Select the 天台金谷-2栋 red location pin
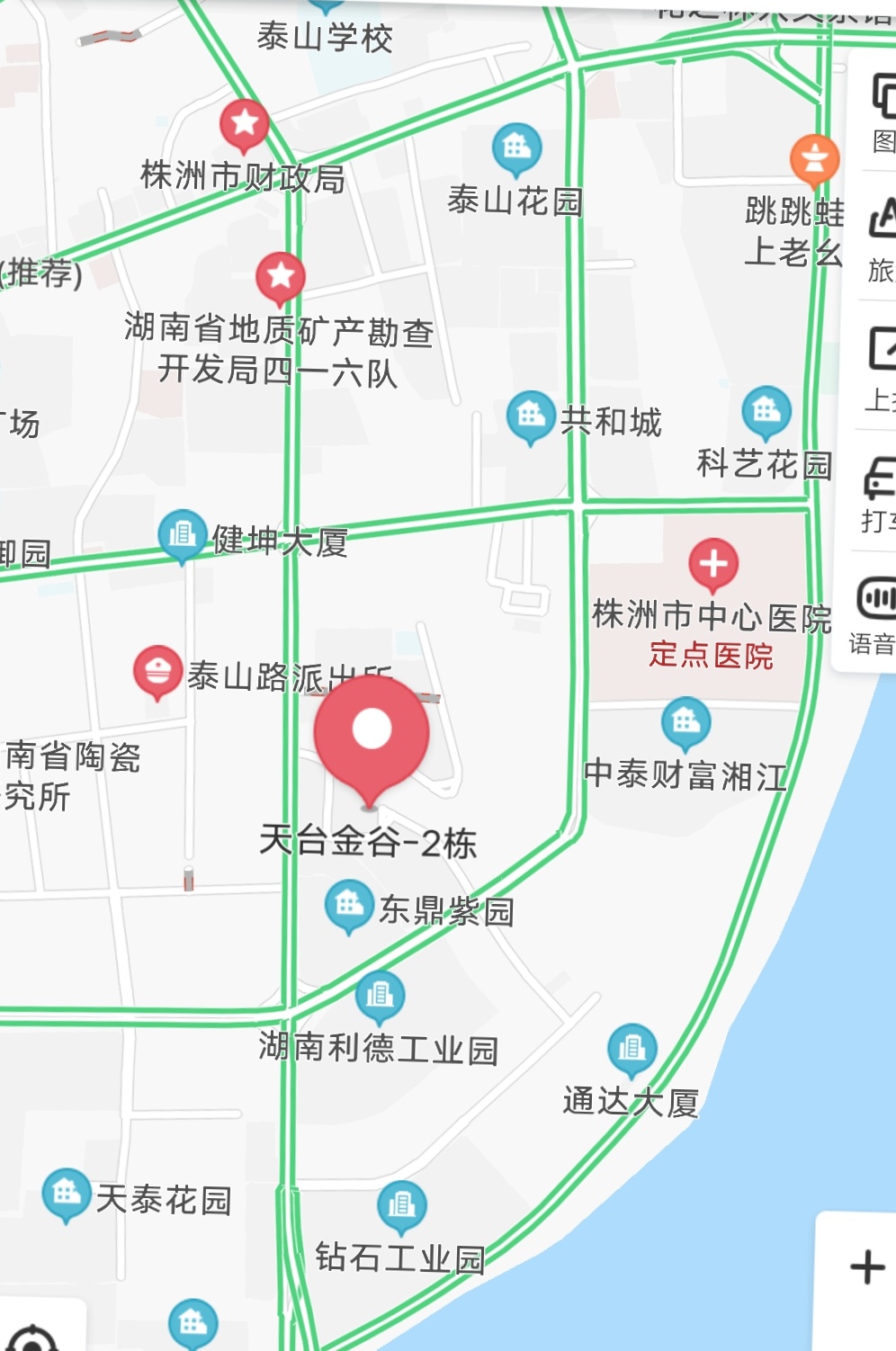The image size is (896, 1351). (372, 735)
